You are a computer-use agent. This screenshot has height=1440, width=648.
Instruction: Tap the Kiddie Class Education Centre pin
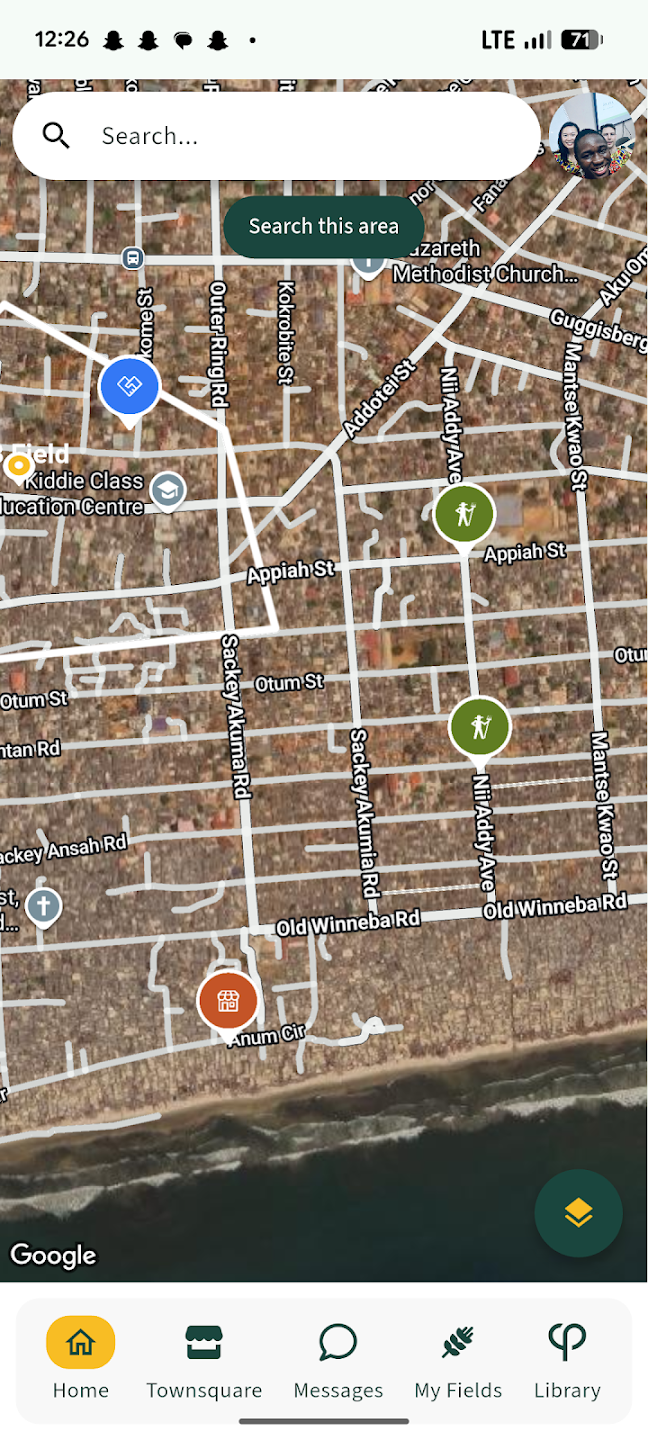tap(167, 491)
